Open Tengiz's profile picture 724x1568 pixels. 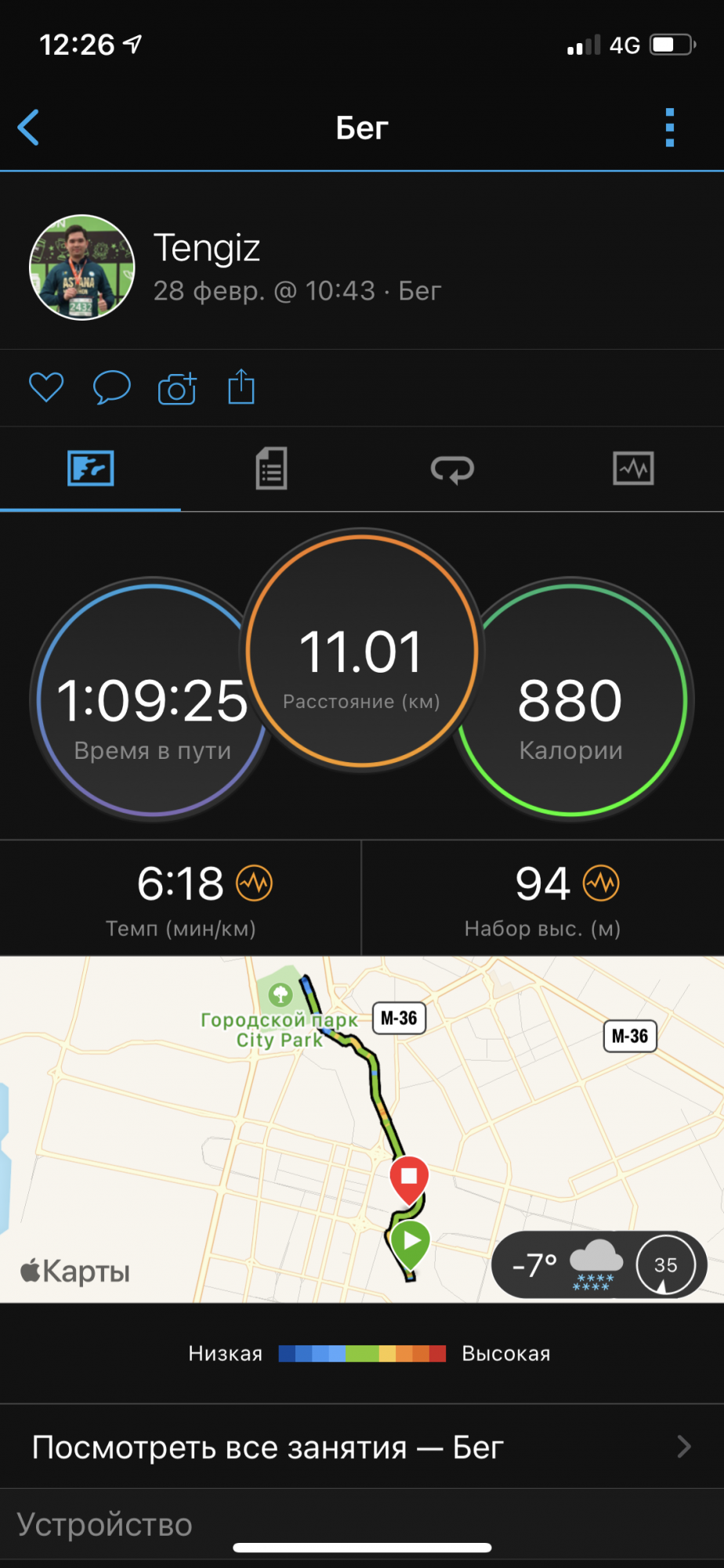click(x=81, y=267)
